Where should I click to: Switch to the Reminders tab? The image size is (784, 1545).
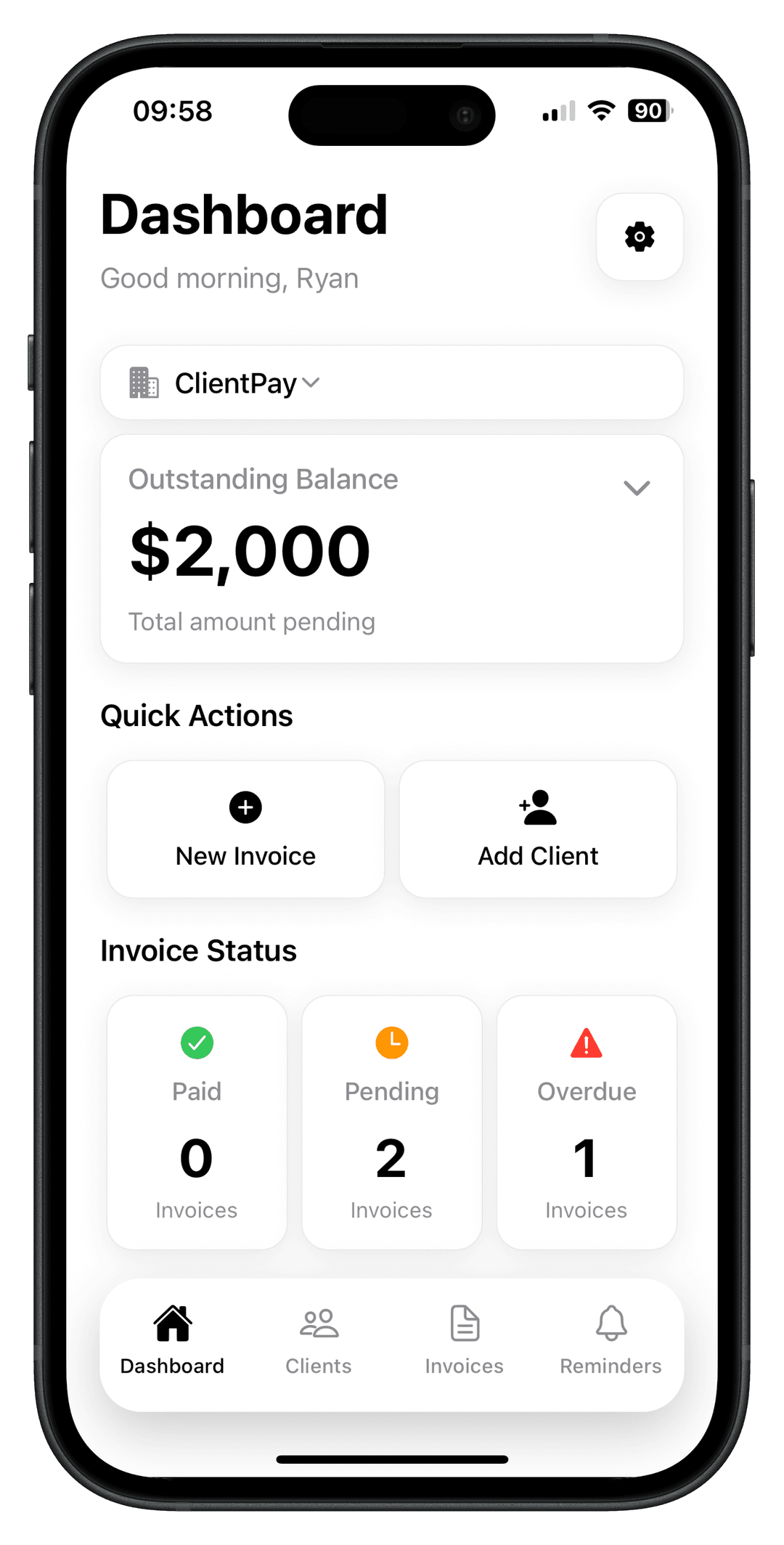611,1342
